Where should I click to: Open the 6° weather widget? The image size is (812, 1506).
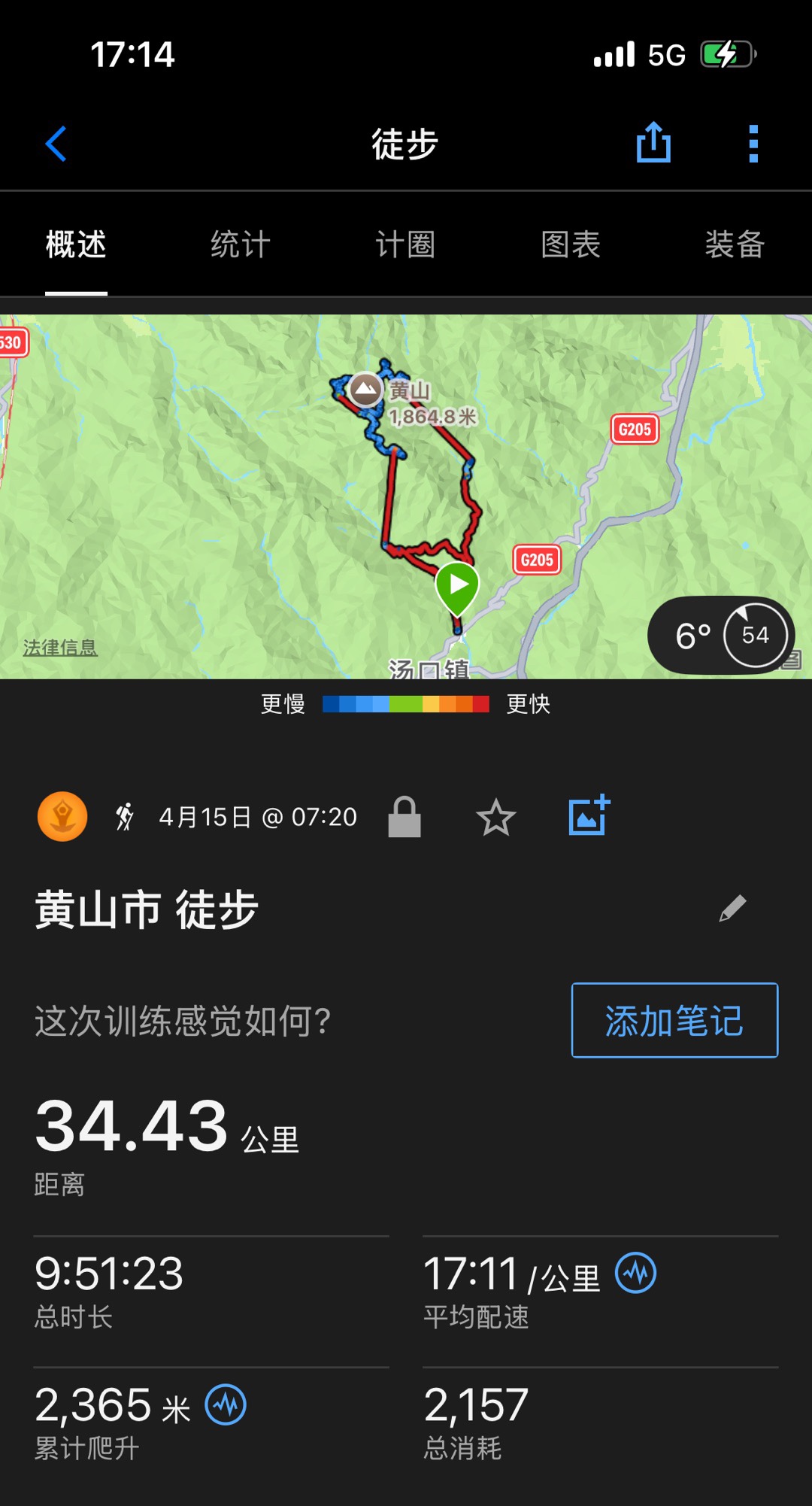pyautogui.click(x=721, y=636)
